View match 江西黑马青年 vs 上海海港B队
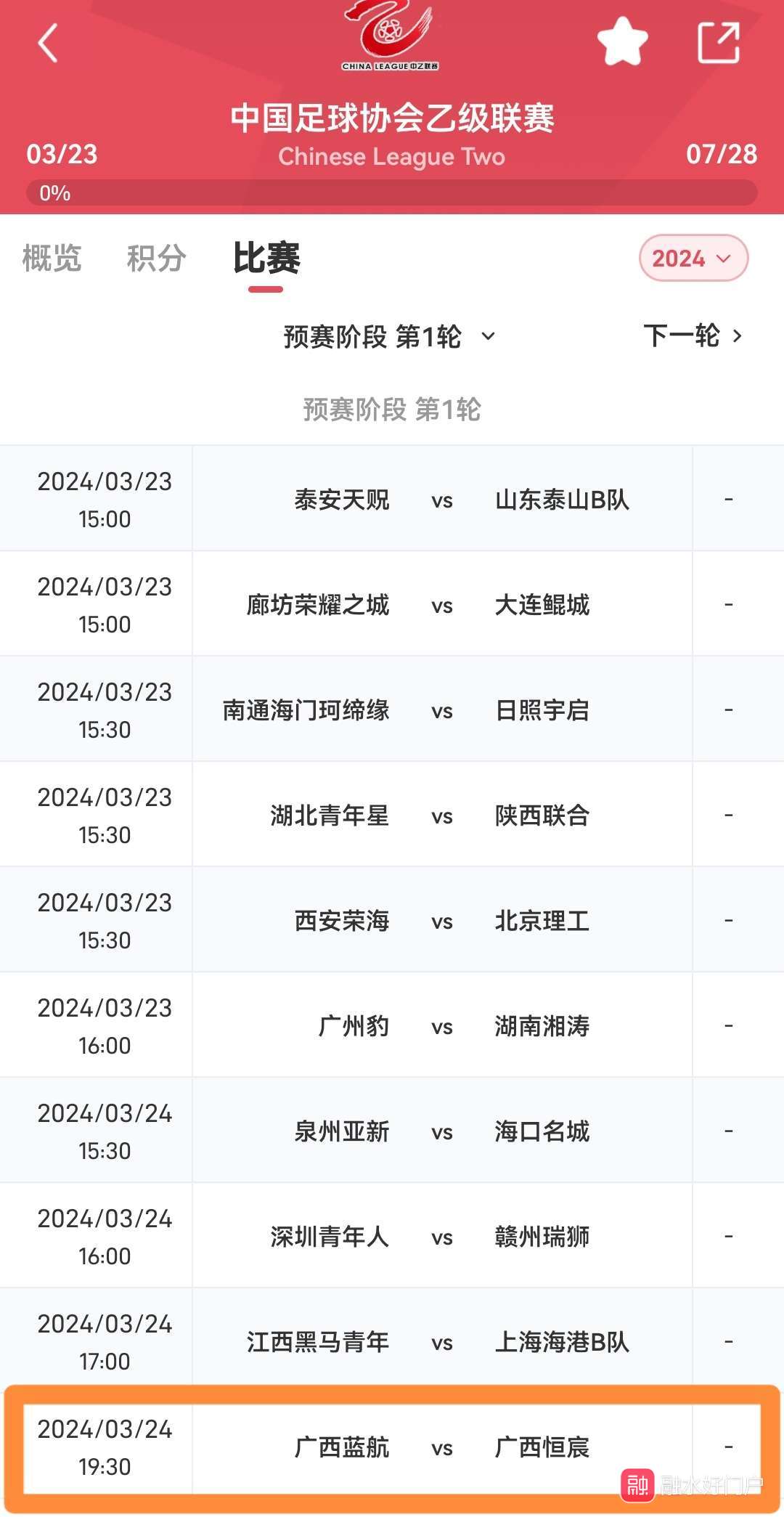The width and height of the screenshot is (784, 1517). click(392, 1341)
